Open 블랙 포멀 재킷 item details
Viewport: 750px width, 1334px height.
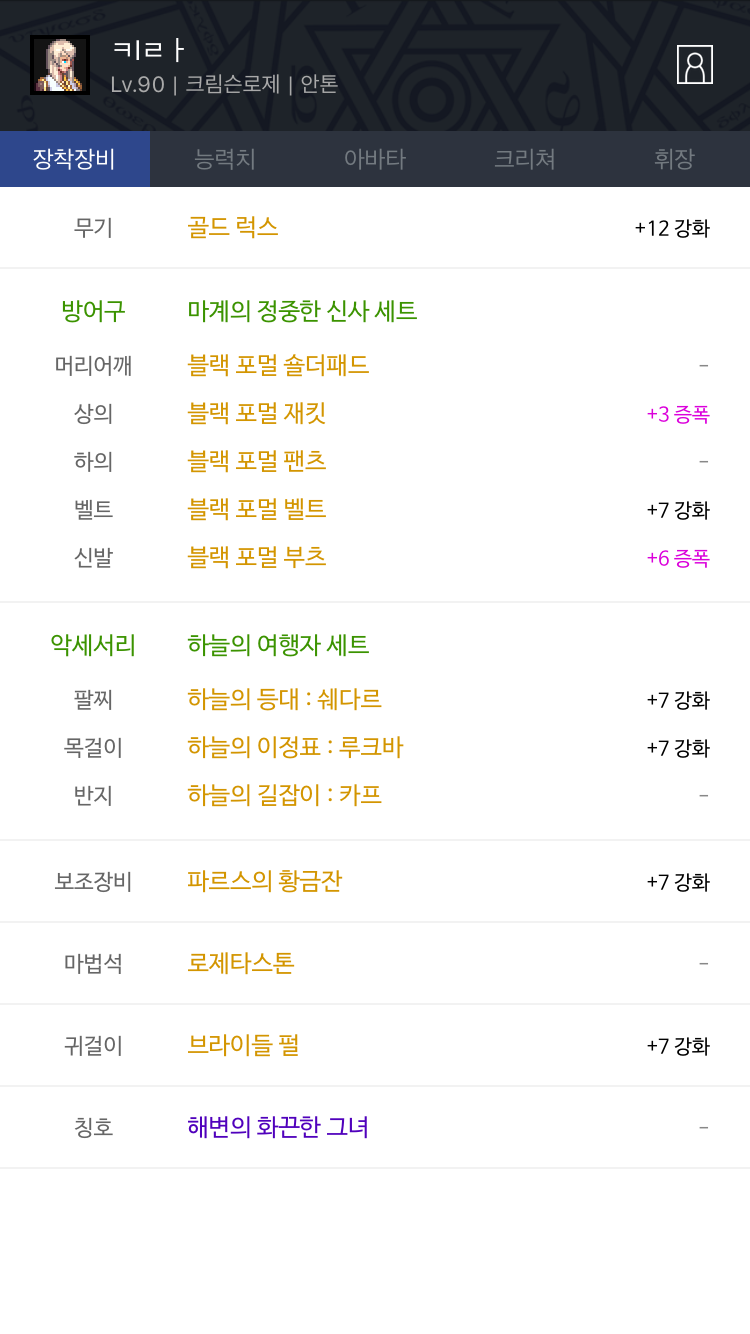coord(257,413)
